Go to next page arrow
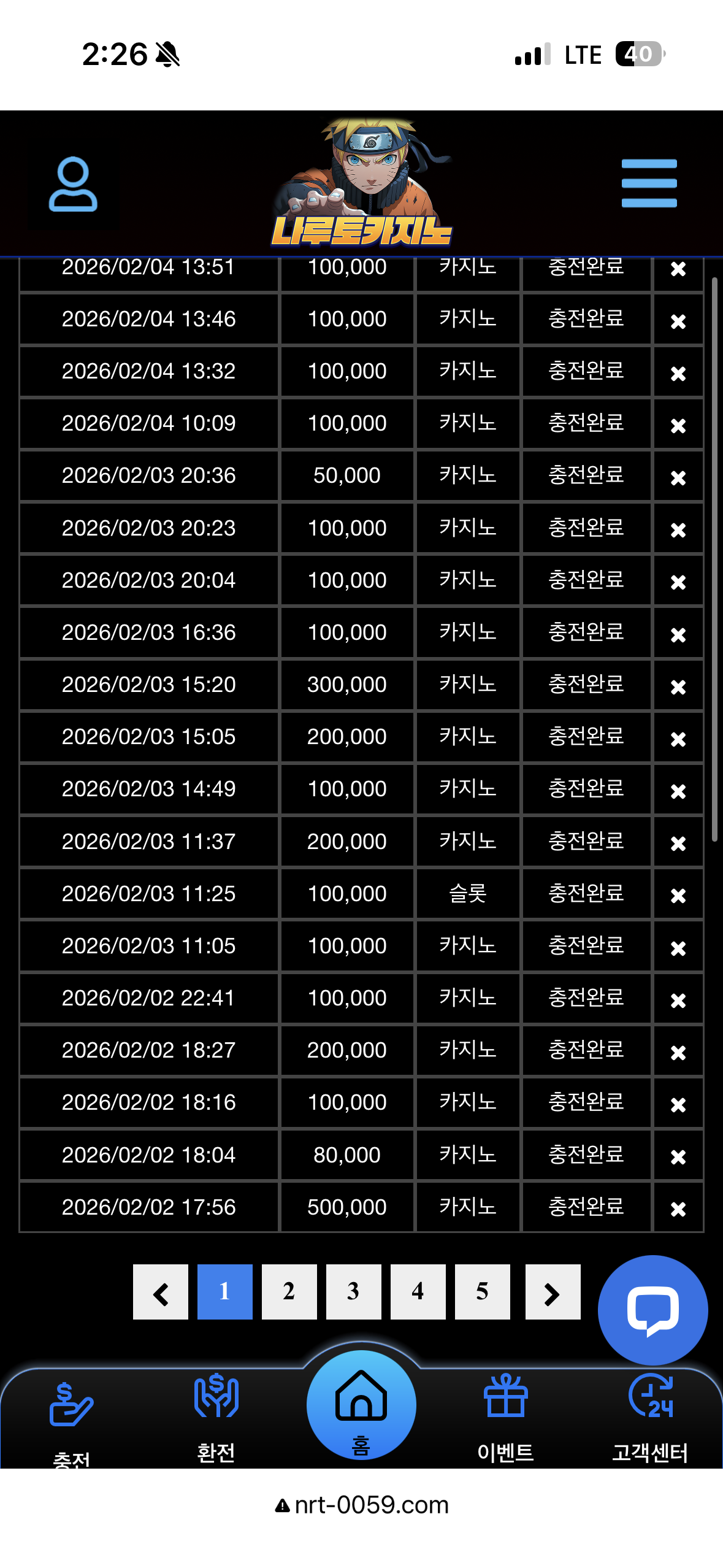 [x=553, y=1291]
